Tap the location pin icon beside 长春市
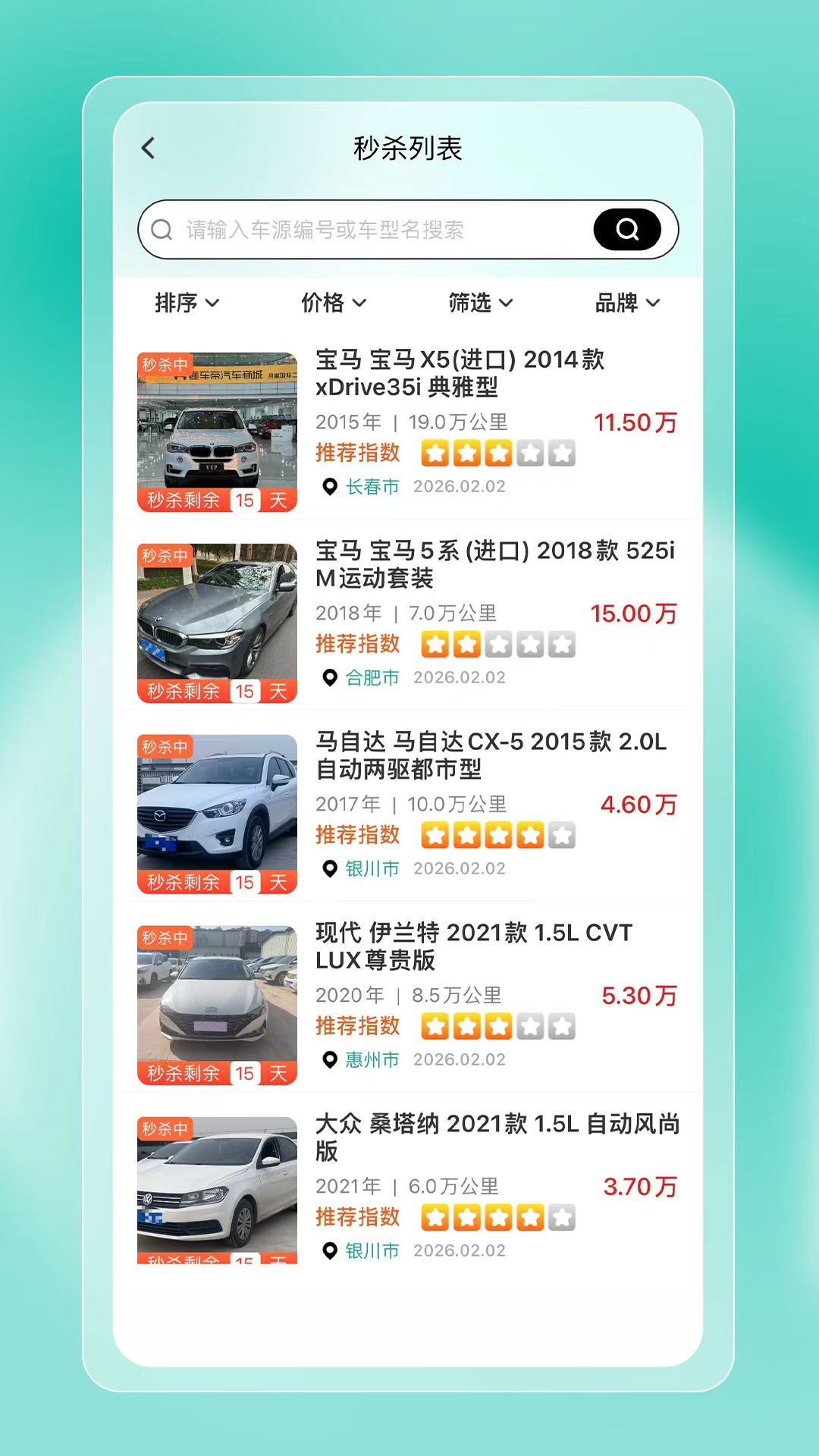Viewport: 819px width, 1456px height. tap(330, 488)
